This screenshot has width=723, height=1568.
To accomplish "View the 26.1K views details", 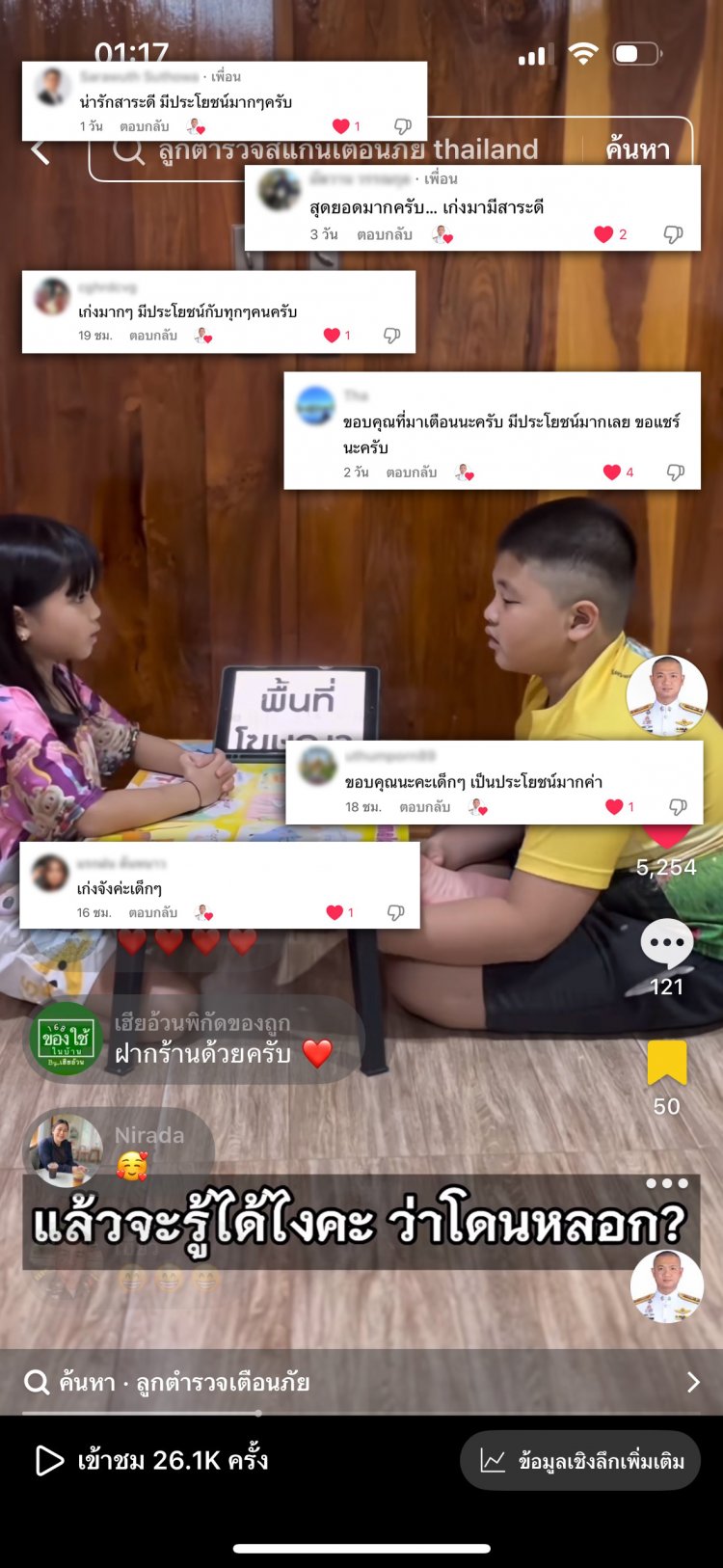I will coord(152,1461).
